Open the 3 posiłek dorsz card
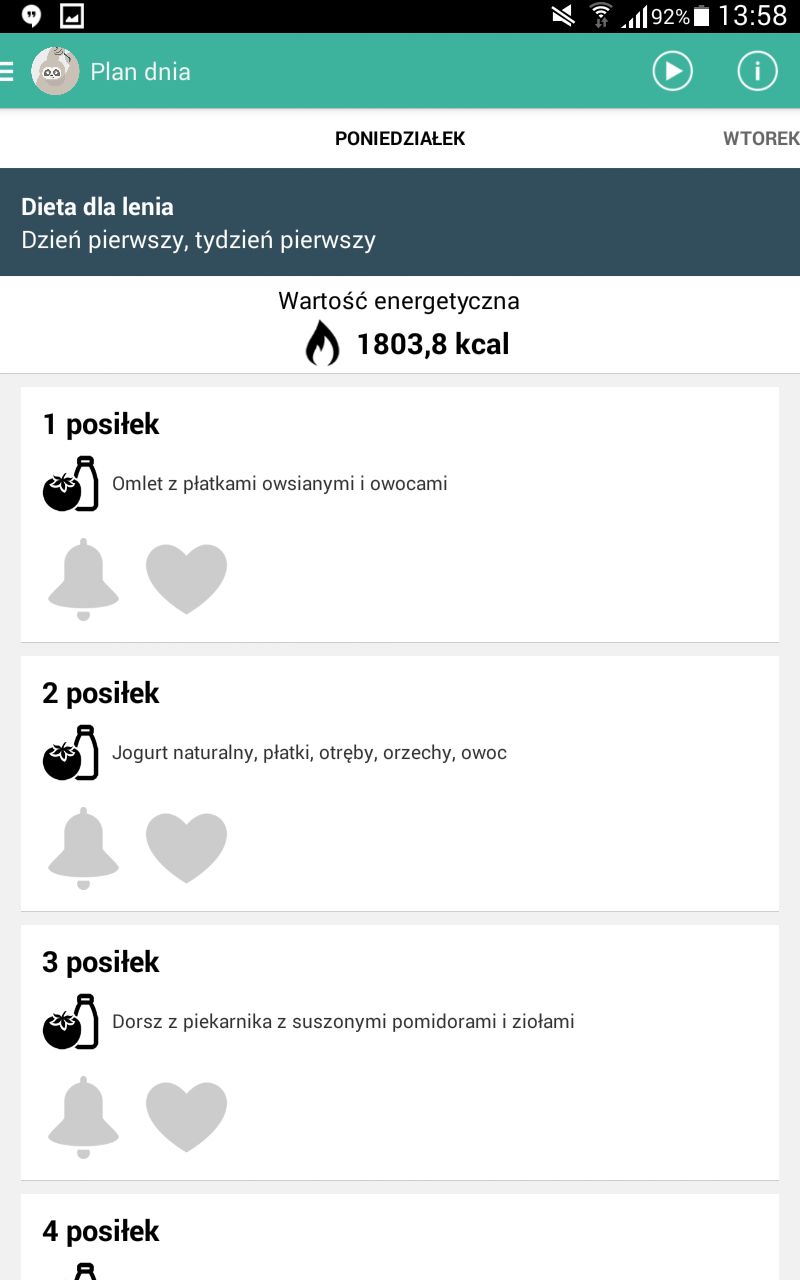800x1280 pixels. click(400, 1052)
